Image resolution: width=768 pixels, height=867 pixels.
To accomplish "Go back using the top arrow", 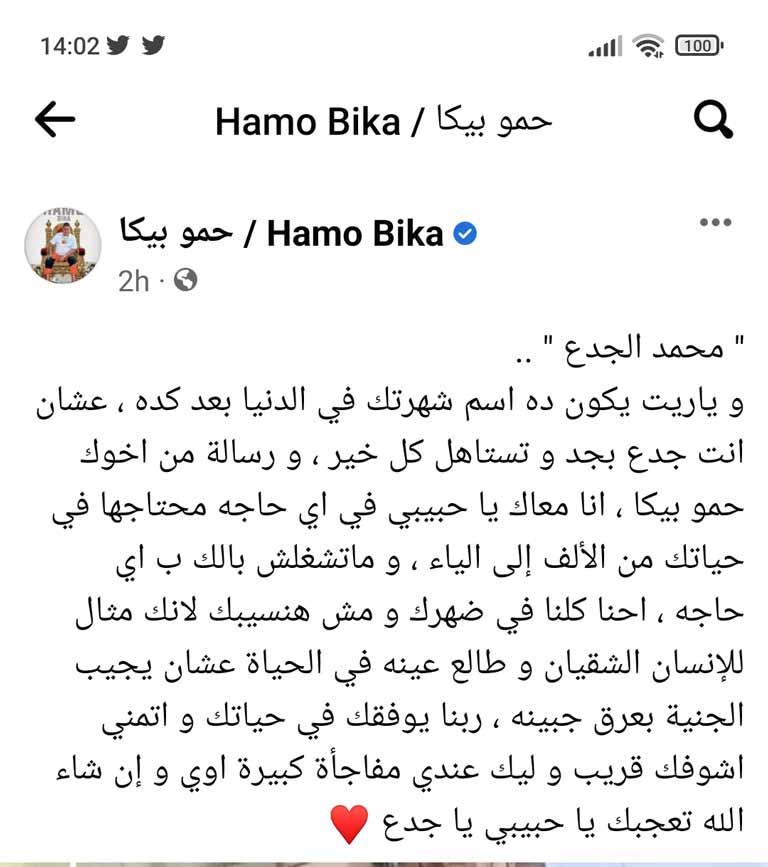I will [x=55, y=121].
